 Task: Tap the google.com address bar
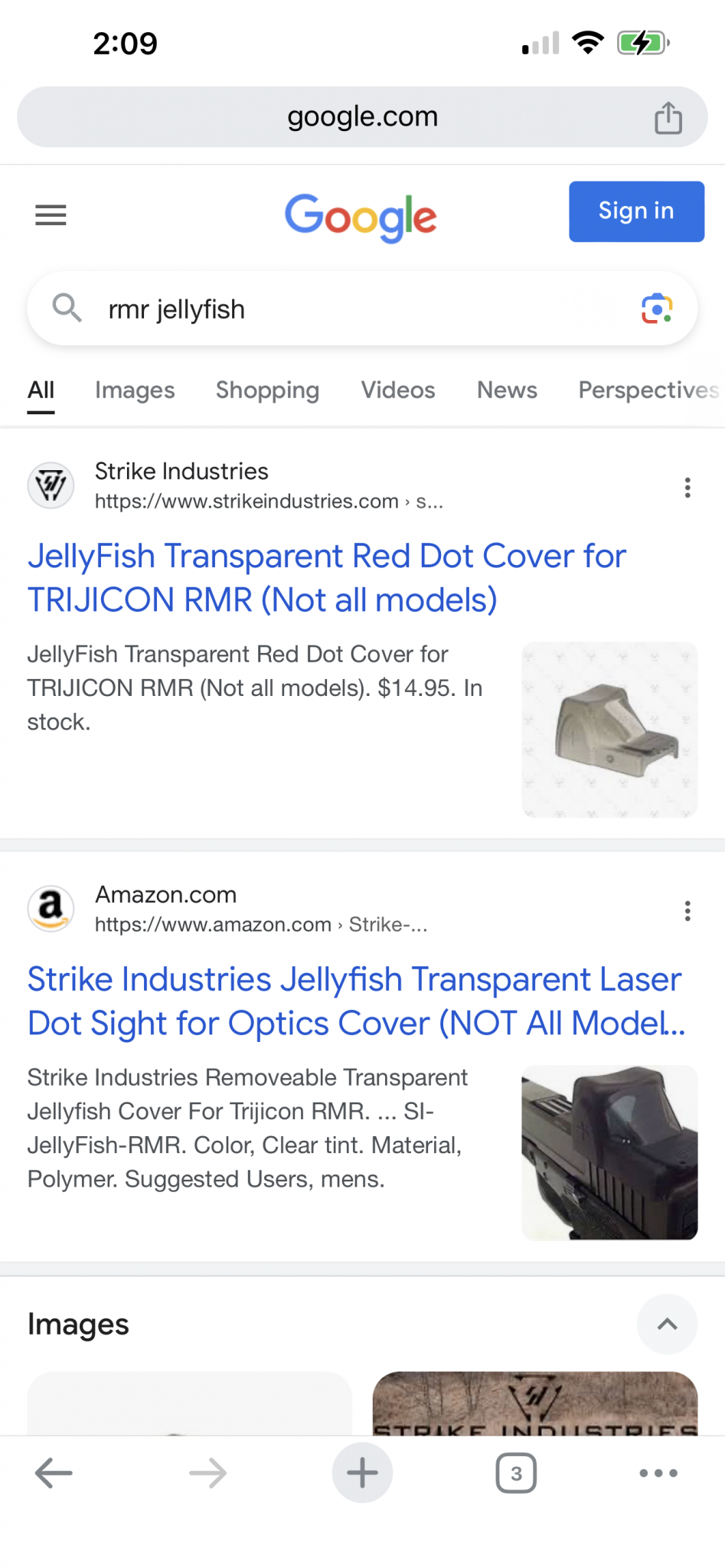pyautogui.click(x=362, y=117)
